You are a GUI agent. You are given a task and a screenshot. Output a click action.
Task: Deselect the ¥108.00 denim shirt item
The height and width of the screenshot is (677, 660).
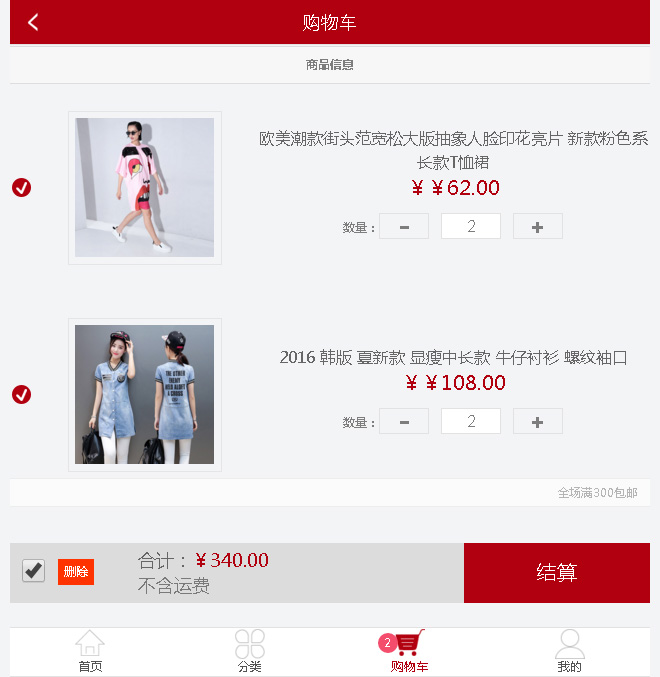coord(21,394)
